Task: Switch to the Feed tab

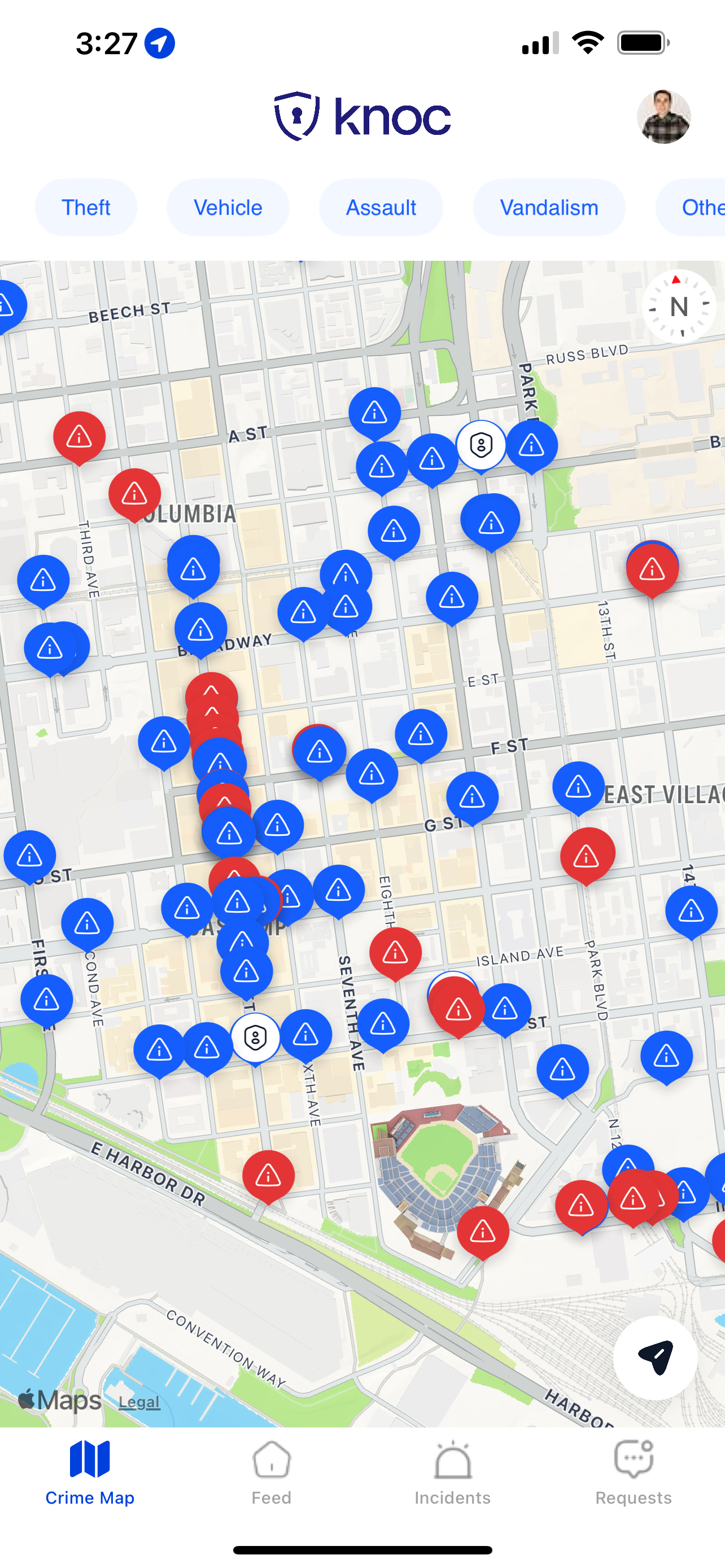Action: tap(272, 1471)
